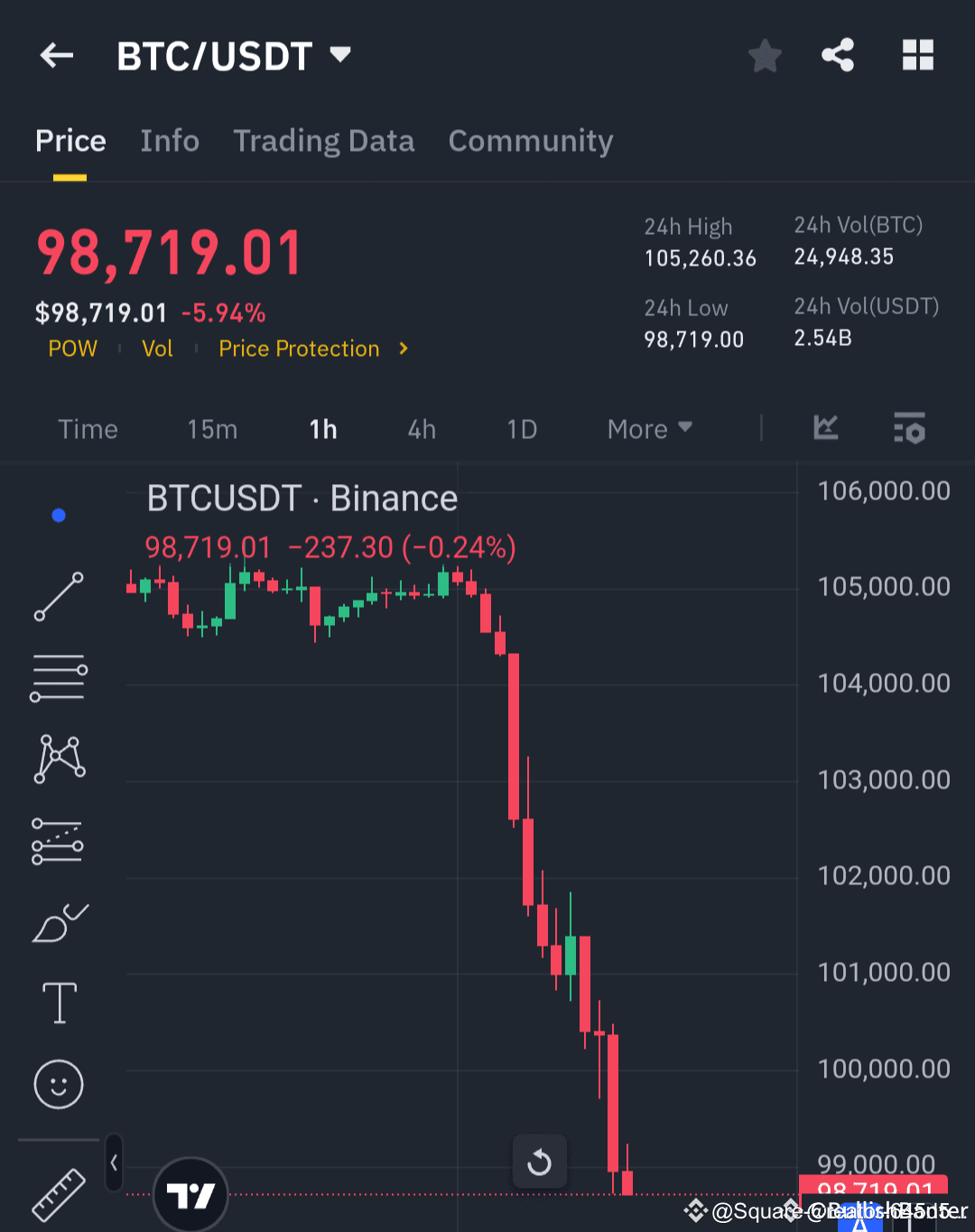
Task: Open the BTC/USDT pair selector dropdown
Action: click(x=339, y=55)
